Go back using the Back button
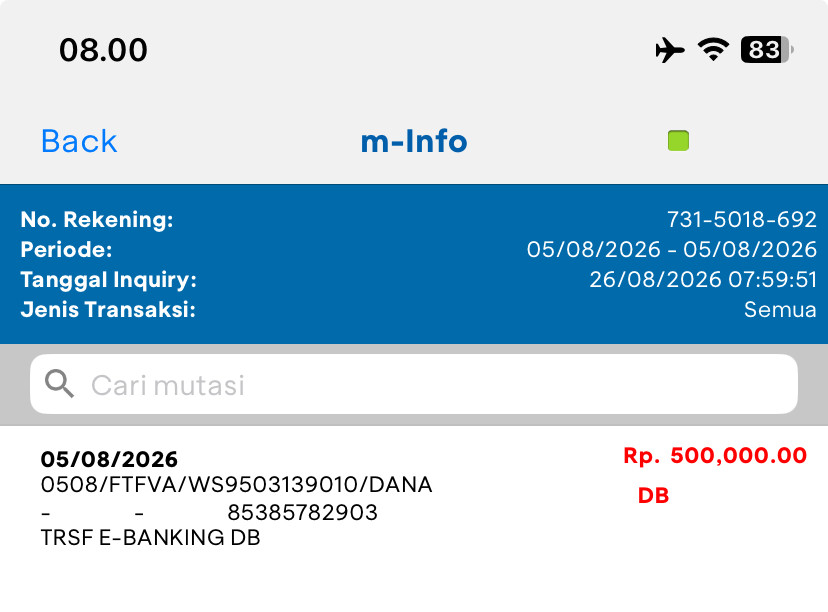828x612 pixels. click(x=79, y=142)
